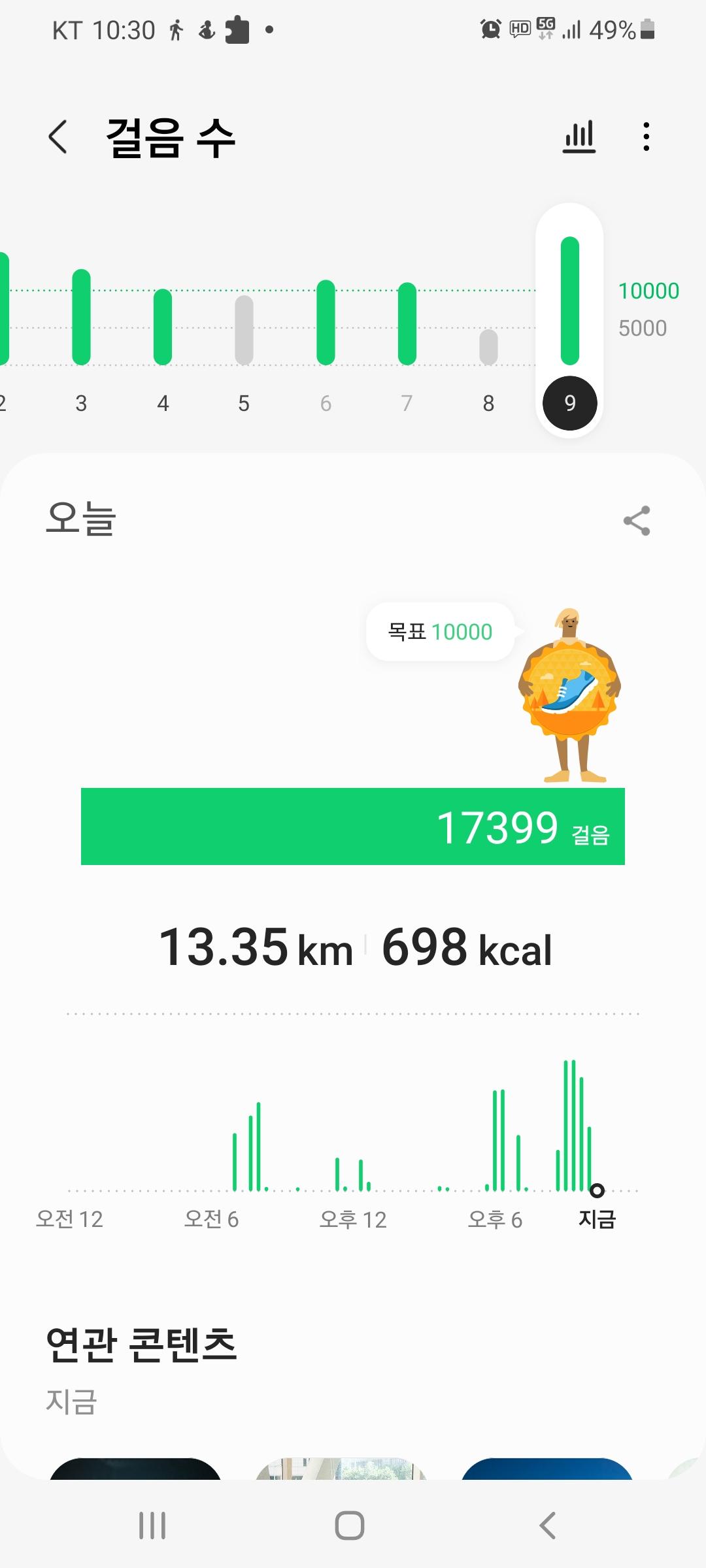Share today's step count

click(637, 521)
